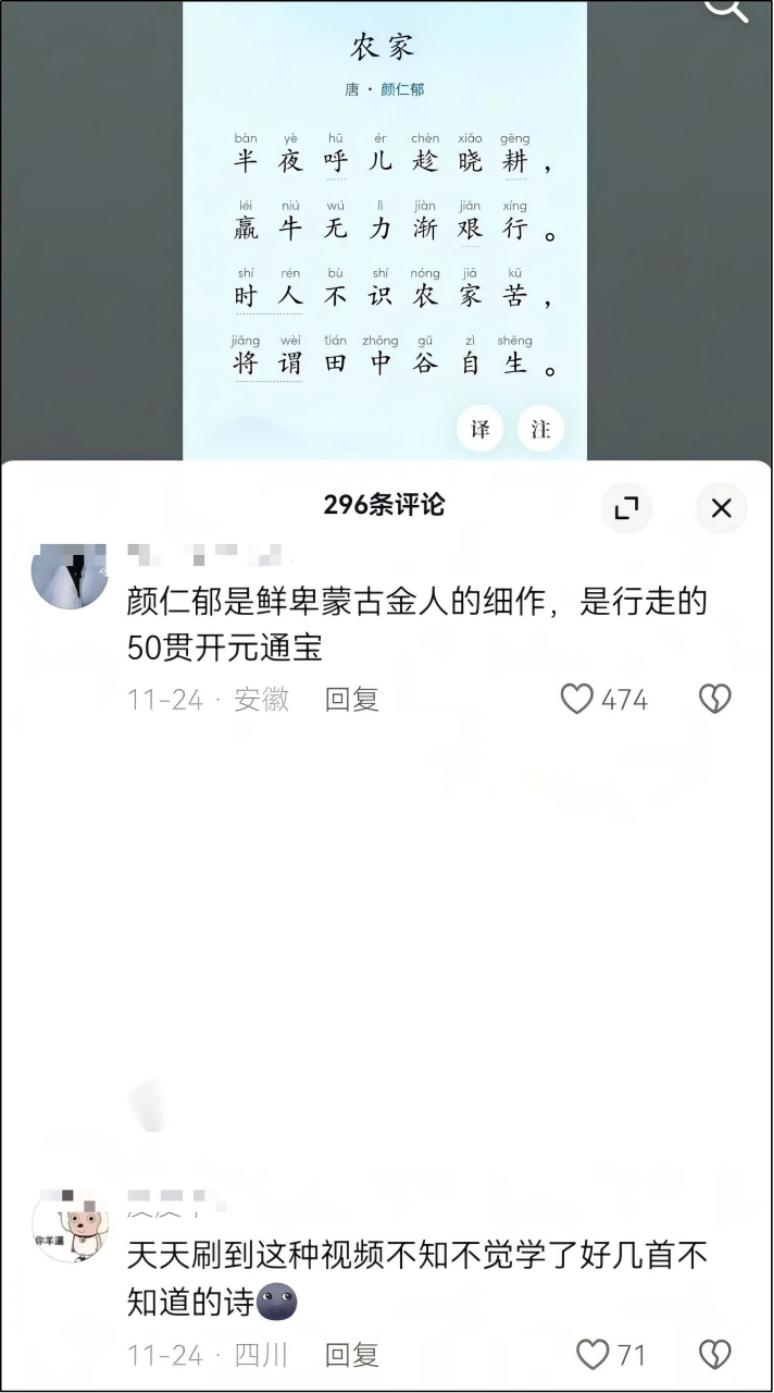This screenshot has width=774, height=1393.
Task: Open the avatar of the 安徽 commenter
Action: 69,575
